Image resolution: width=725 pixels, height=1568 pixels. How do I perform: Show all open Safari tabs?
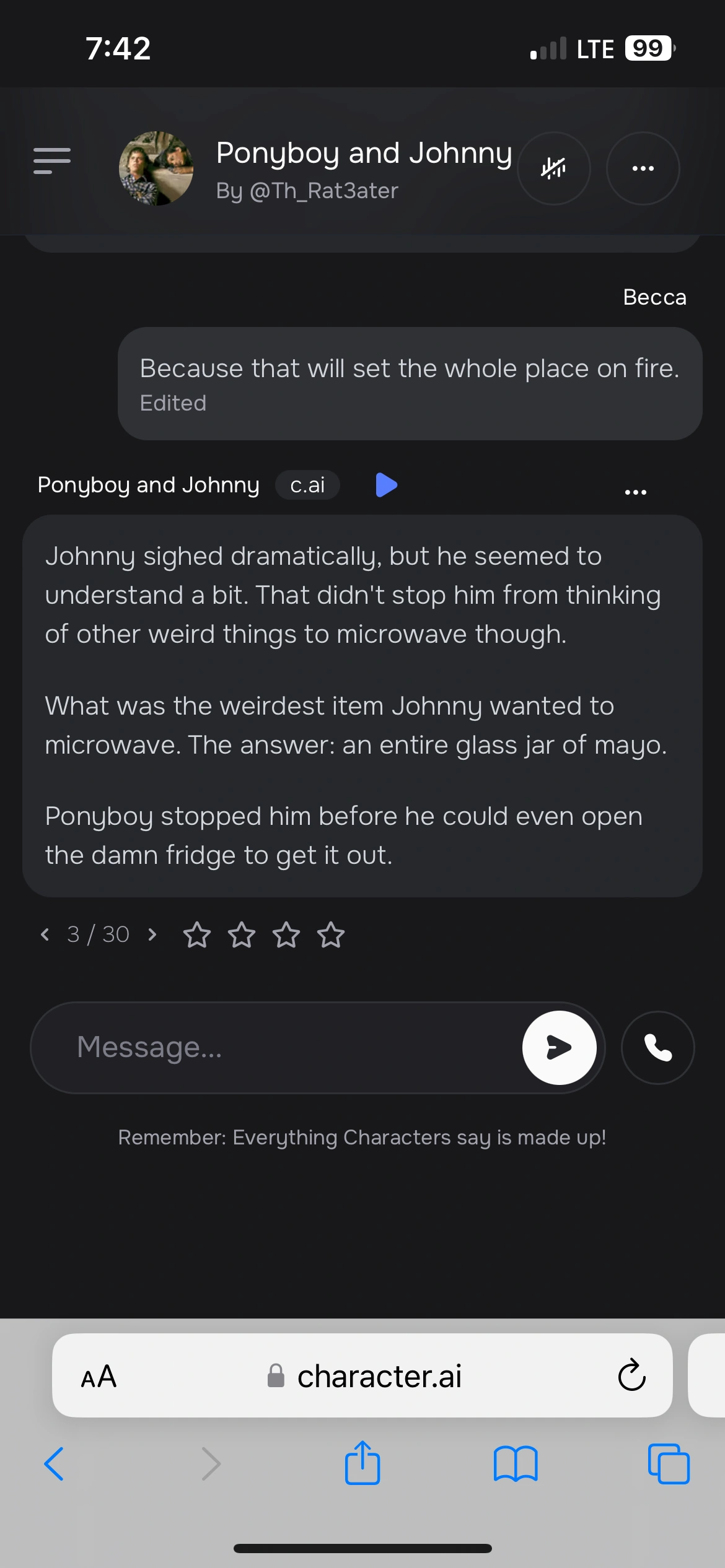(669, 1464)
